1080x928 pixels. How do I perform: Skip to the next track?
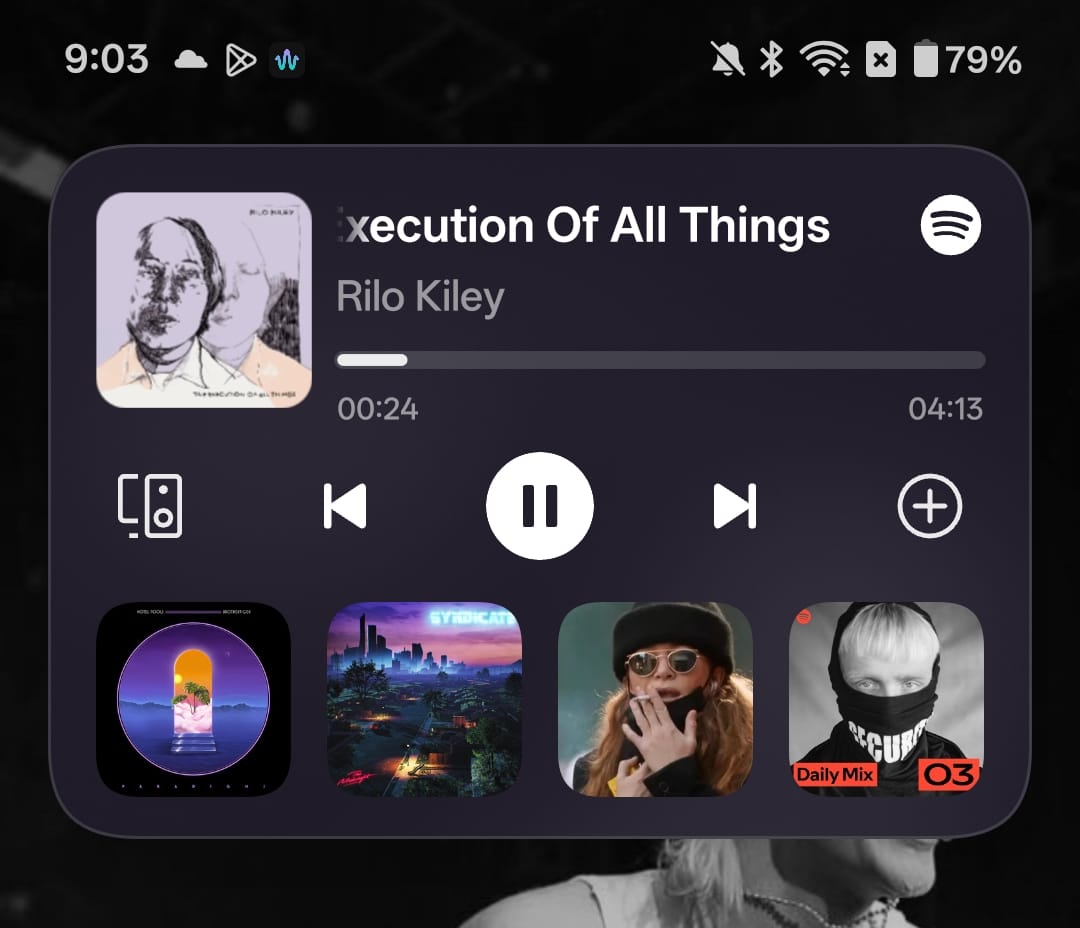[734, 506]
